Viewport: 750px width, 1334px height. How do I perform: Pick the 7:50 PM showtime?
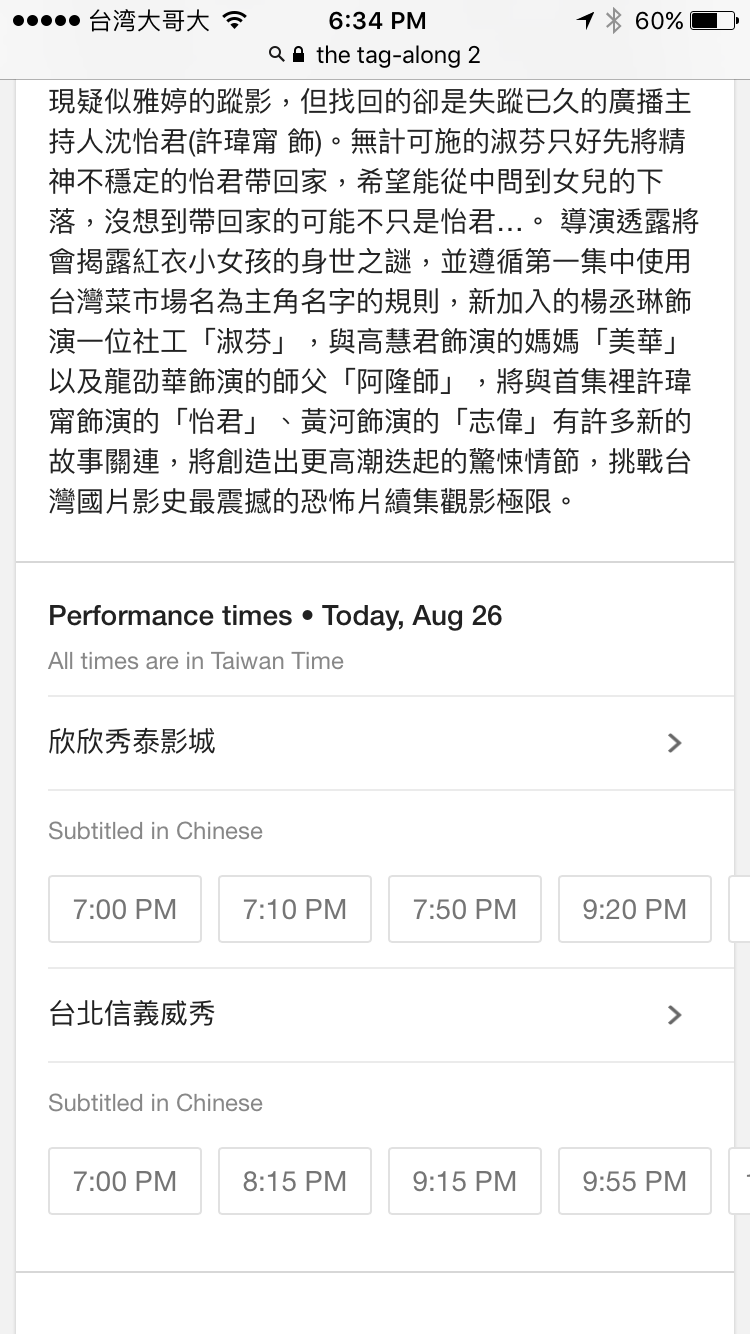(465, 909)
